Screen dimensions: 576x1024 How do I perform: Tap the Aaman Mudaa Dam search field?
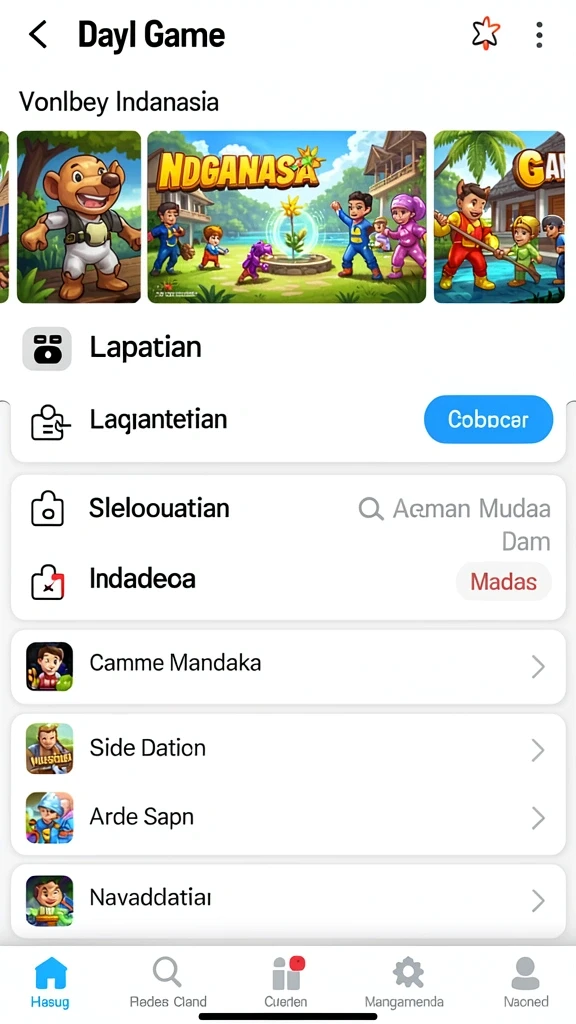455,524
